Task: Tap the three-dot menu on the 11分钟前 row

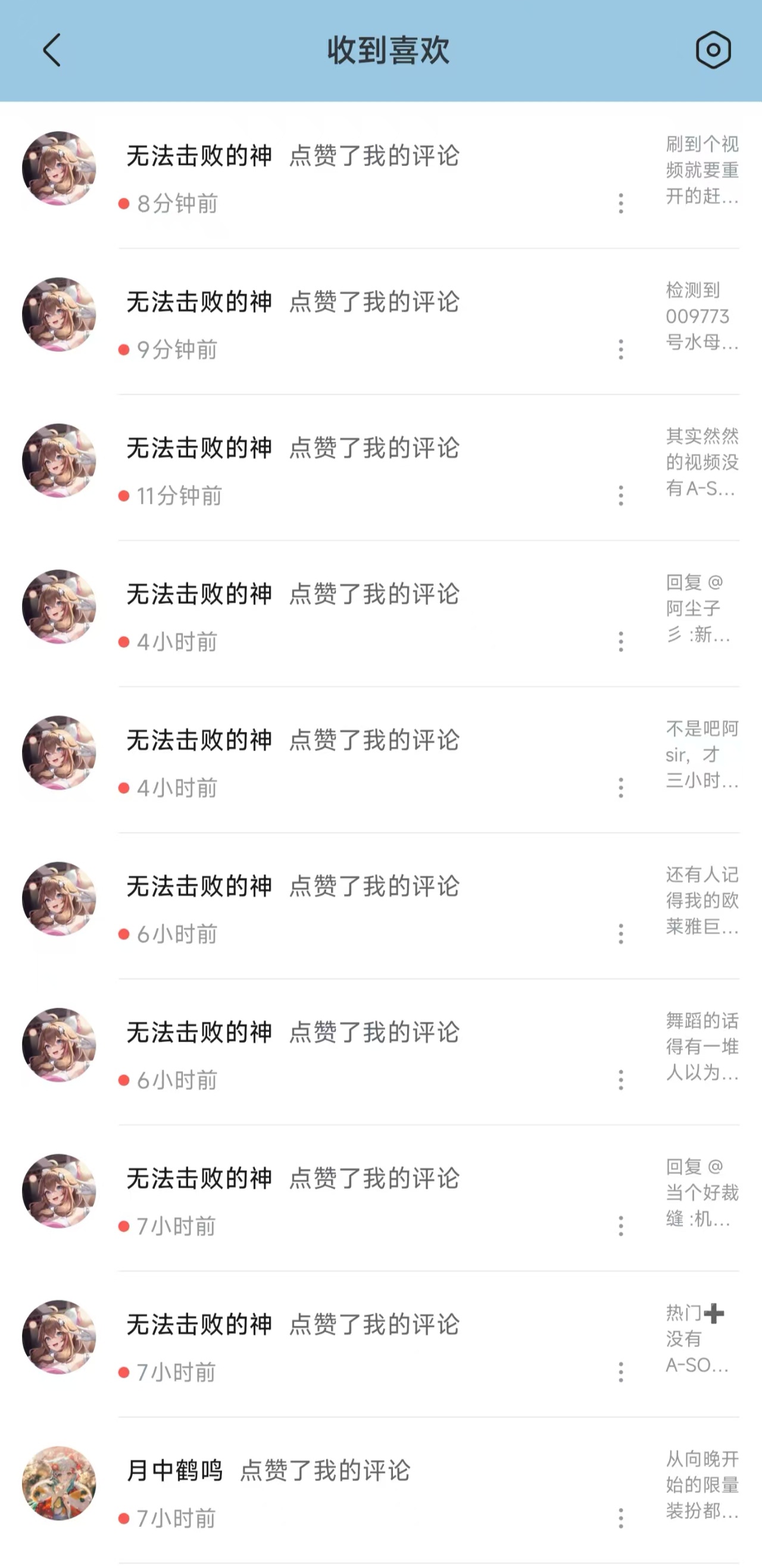Action: pos(621,495)
